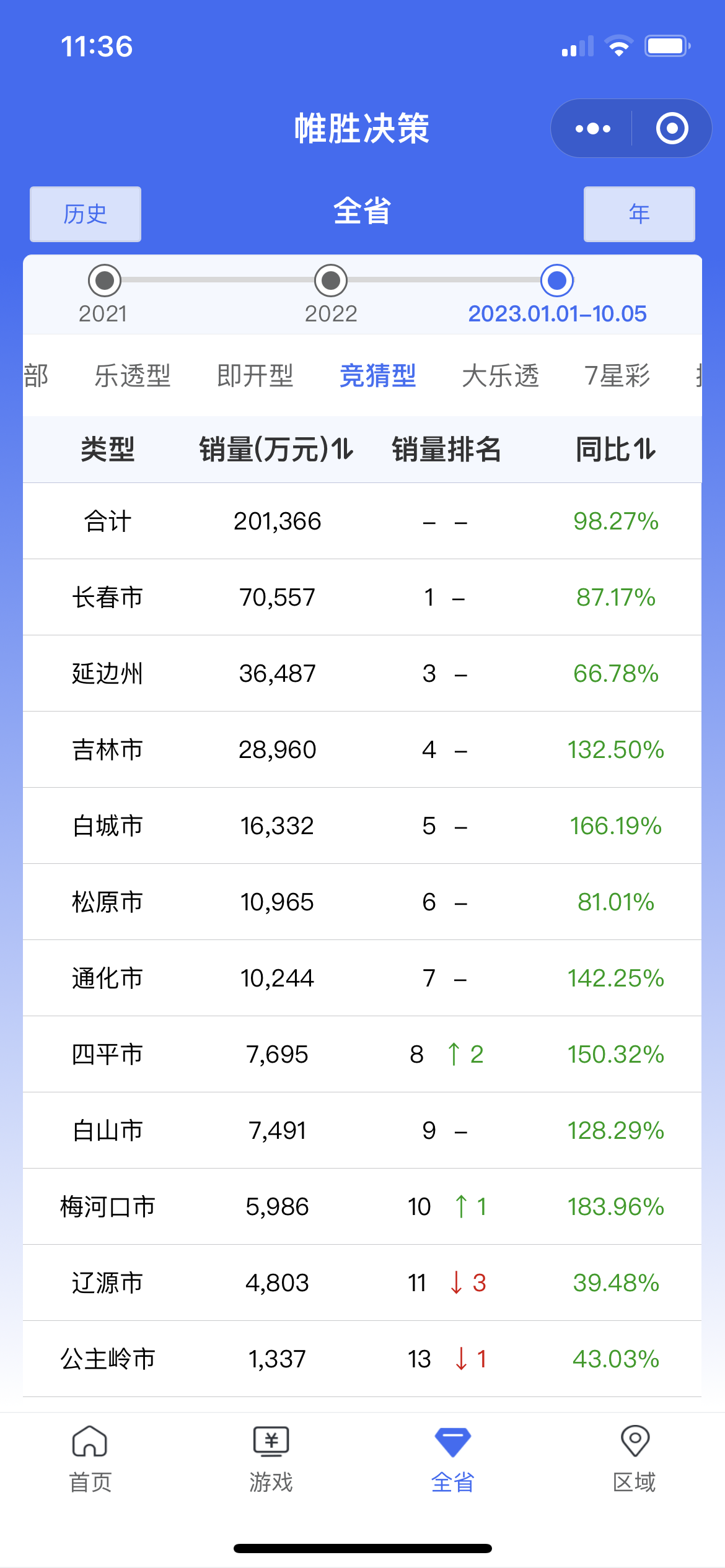
Task: Close the mini program with the circle icon
Action: point(672,129)
